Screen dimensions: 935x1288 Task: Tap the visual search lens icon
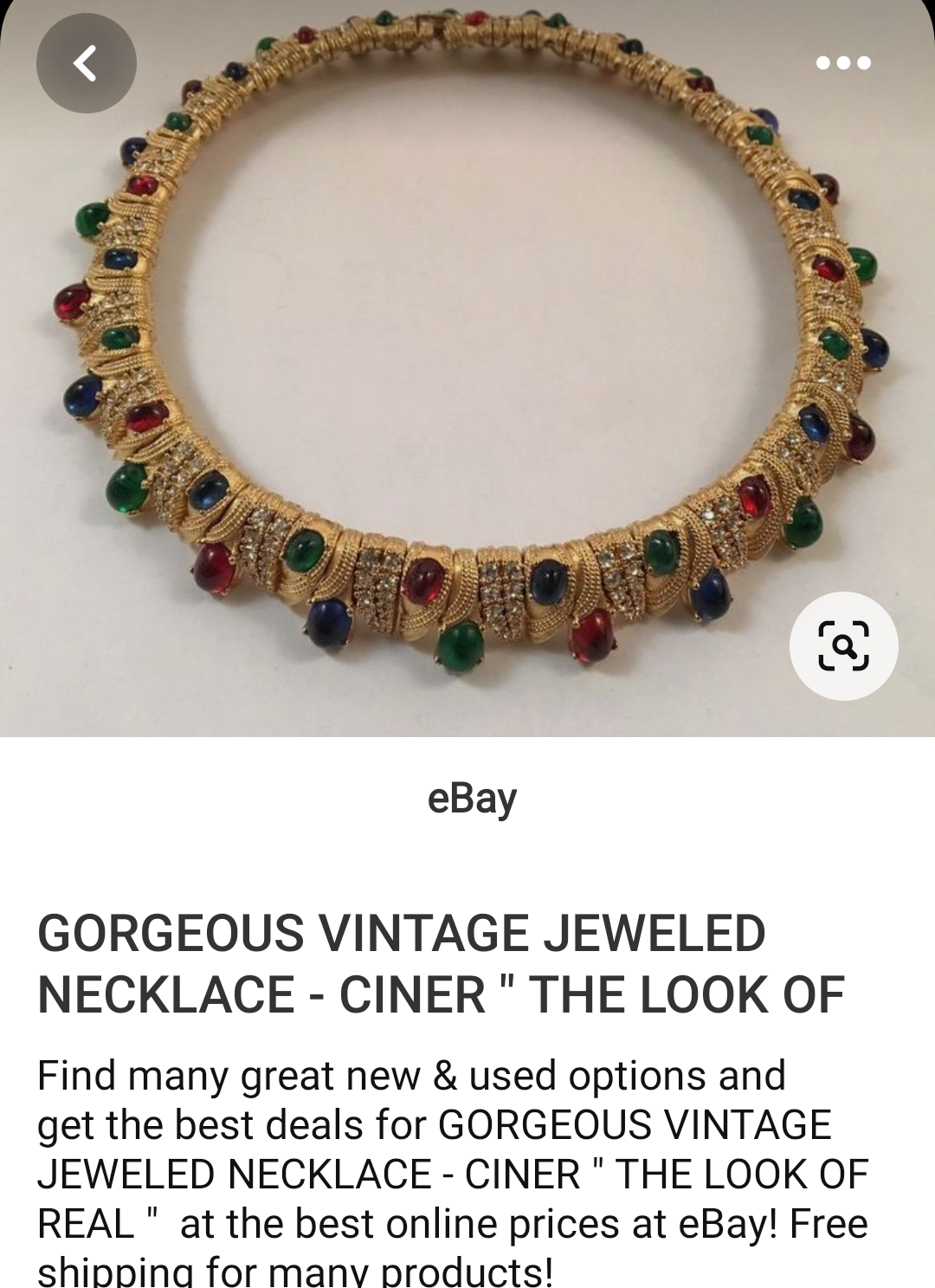click(x=843, y=645)
